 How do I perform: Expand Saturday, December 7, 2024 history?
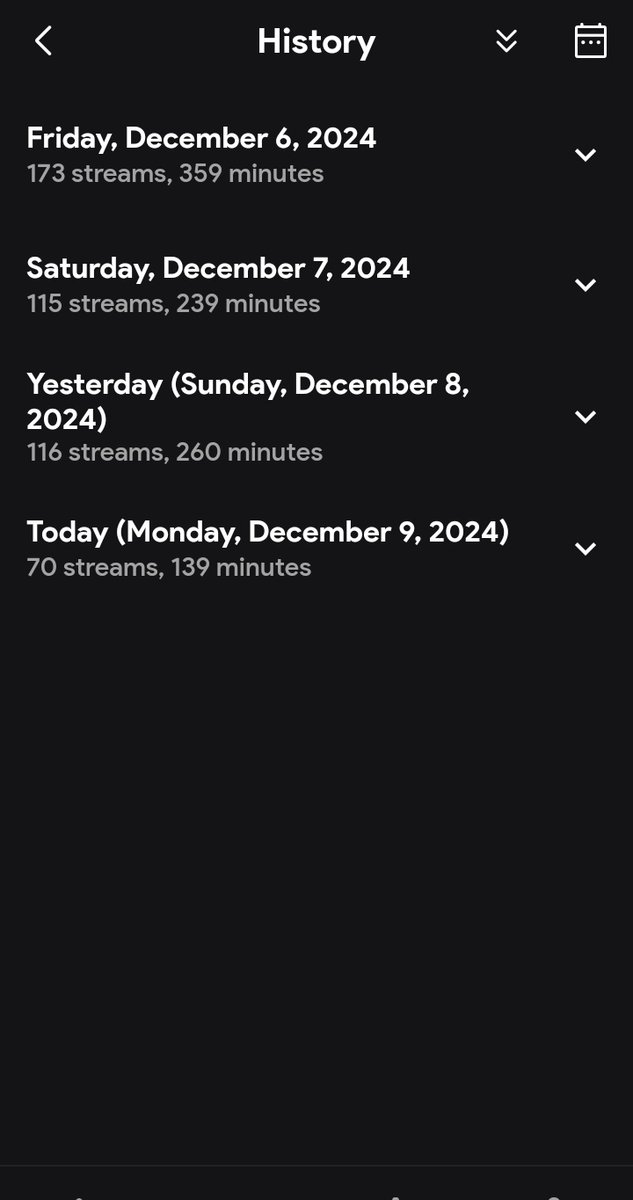[x=585, y=285]
